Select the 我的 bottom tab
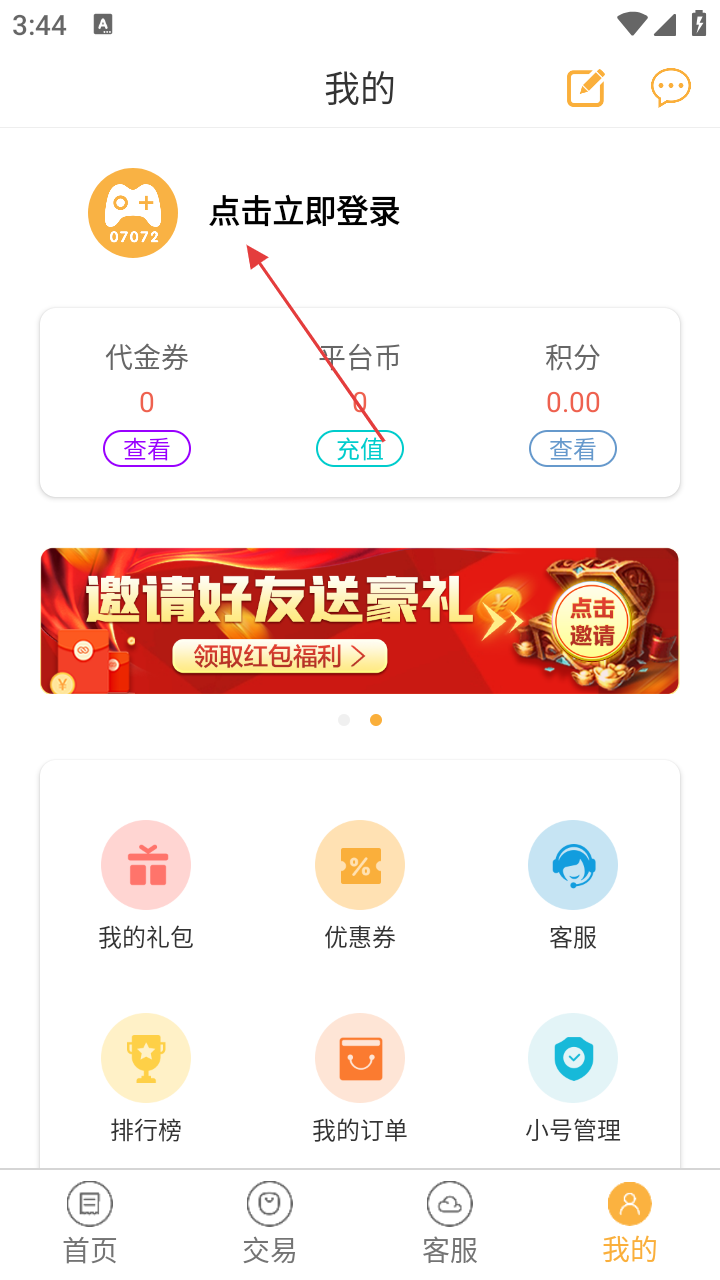 (630, 1224)
